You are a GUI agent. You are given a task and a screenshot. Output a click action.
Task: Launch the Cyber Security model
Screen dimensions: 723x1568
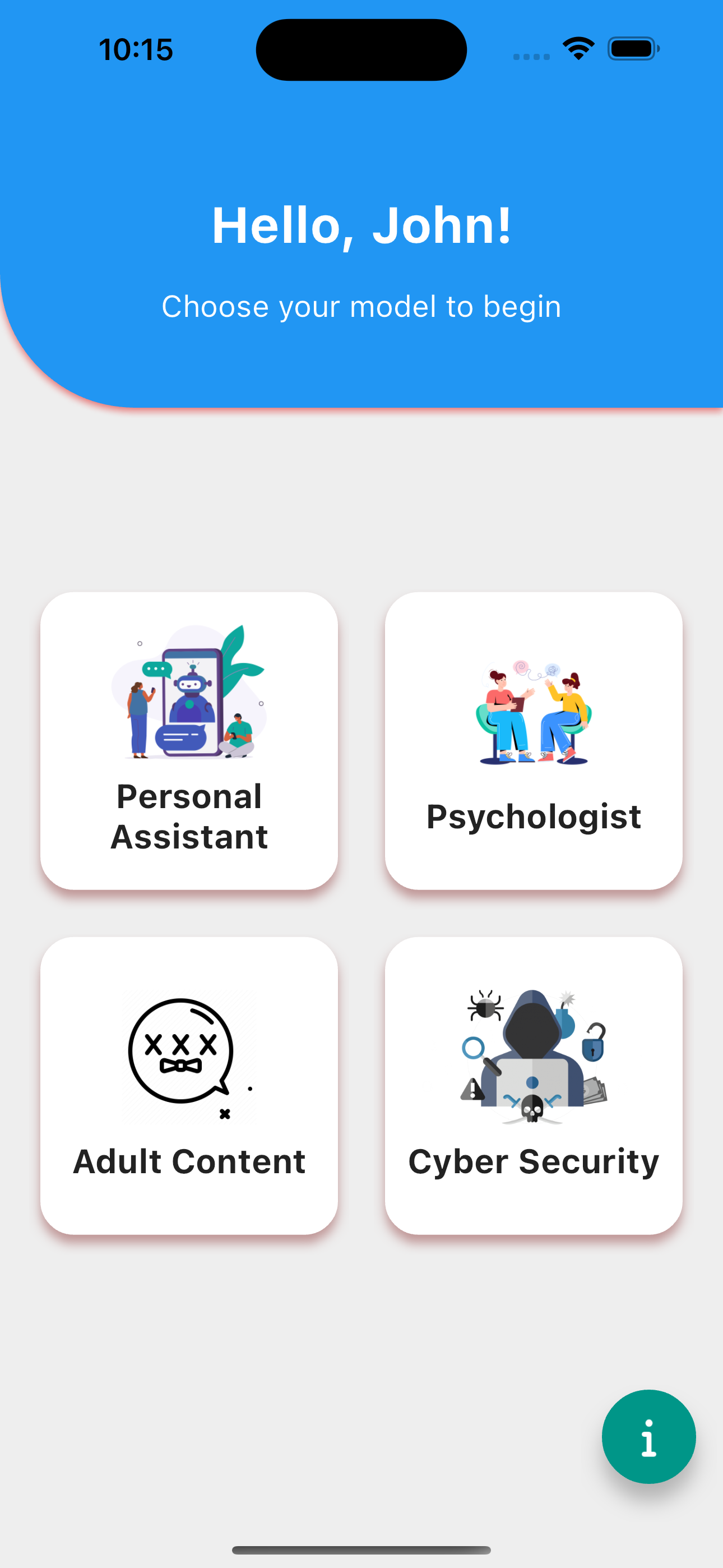coord(533,1085)
